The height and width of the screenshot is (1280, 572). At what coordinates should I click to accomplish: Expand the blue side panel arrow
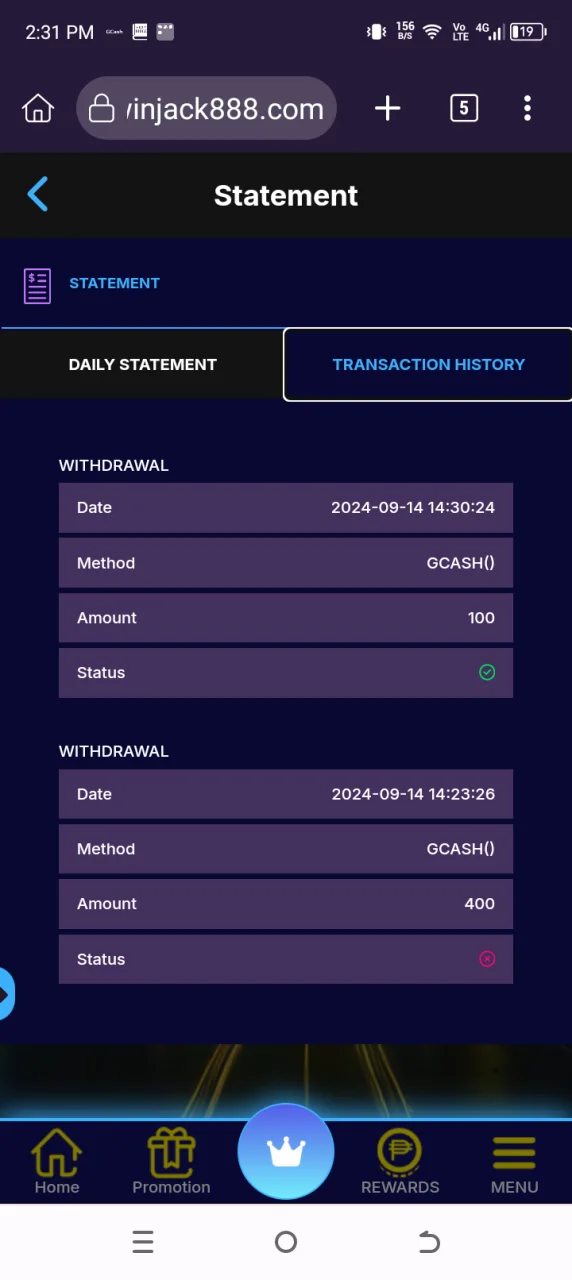5,995
